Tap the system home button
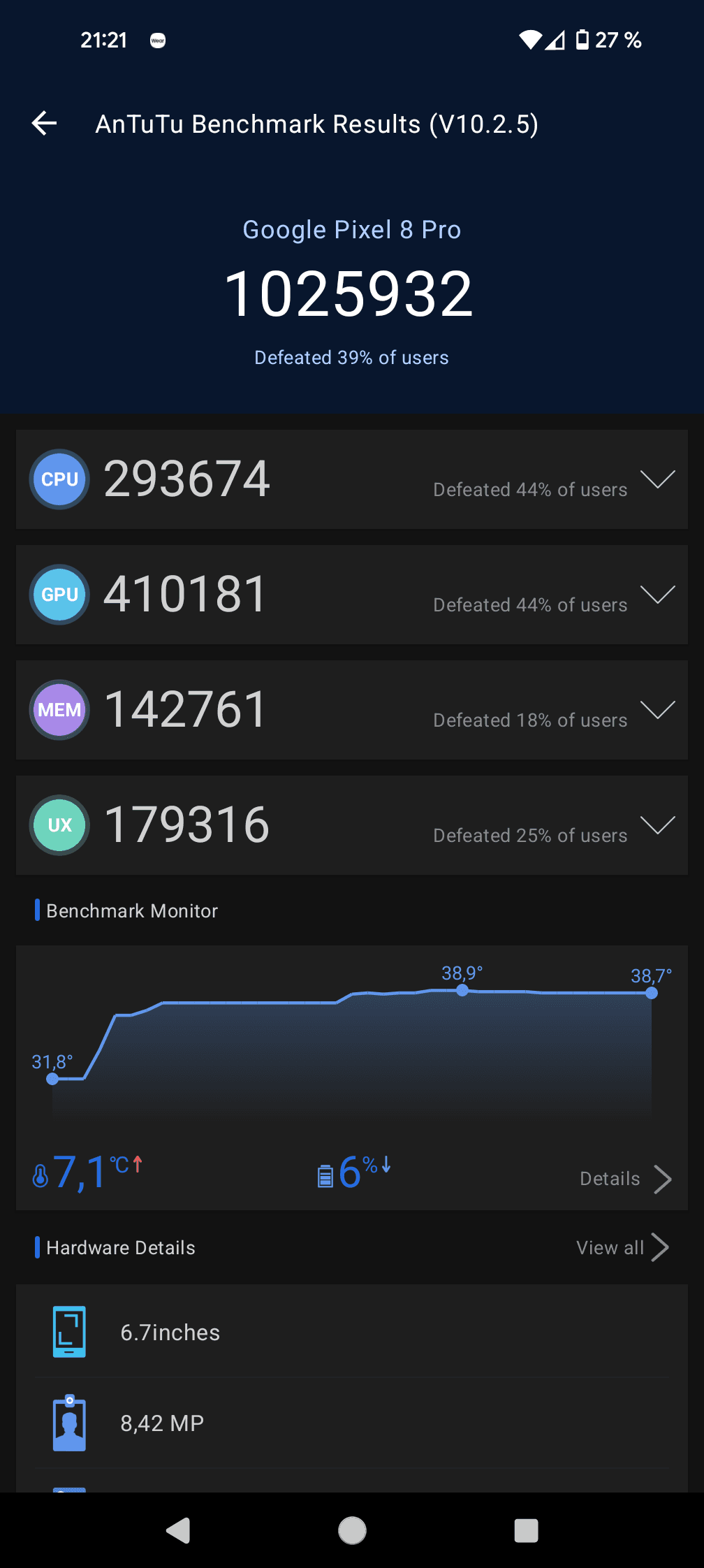This screenshot has width=704, height=1568. click(352, 1530)
